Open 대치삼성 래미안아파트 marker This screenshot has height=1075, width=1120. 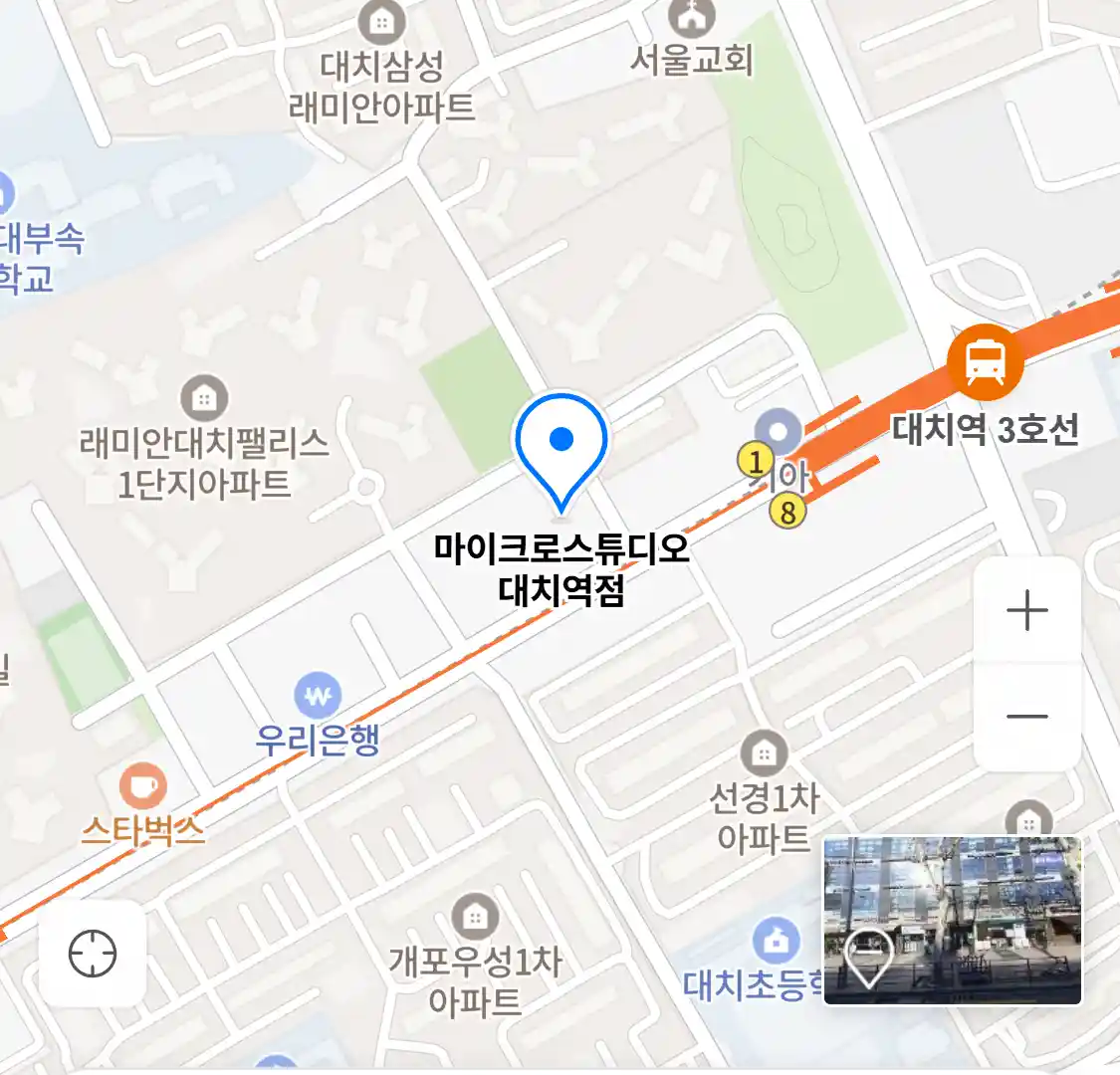tap(381, 22)
